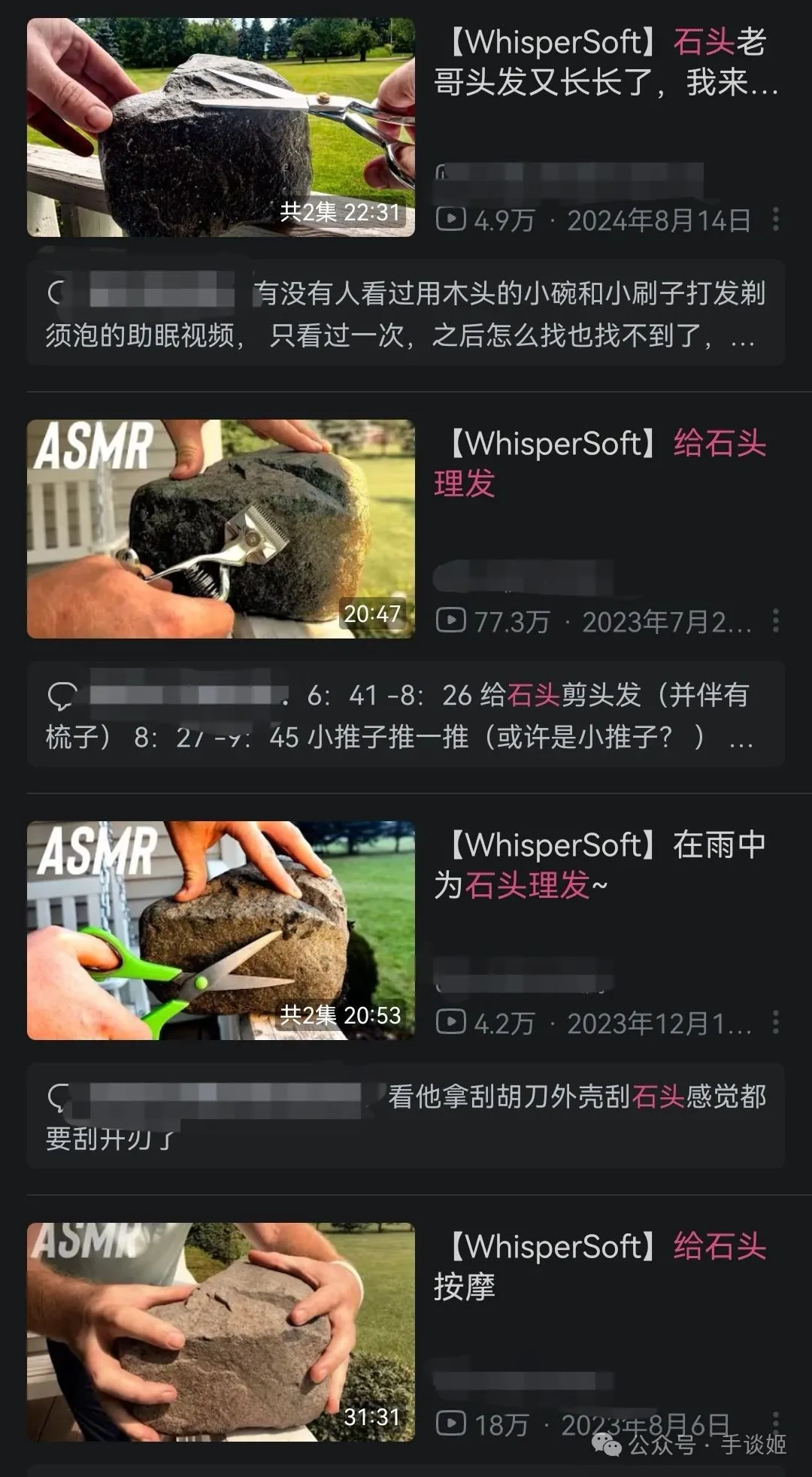Image resolution: width=812 pixels, height=1477 pixels.
Task: Open more options for the 4.2万-view video
Action: click(776, 1023)
